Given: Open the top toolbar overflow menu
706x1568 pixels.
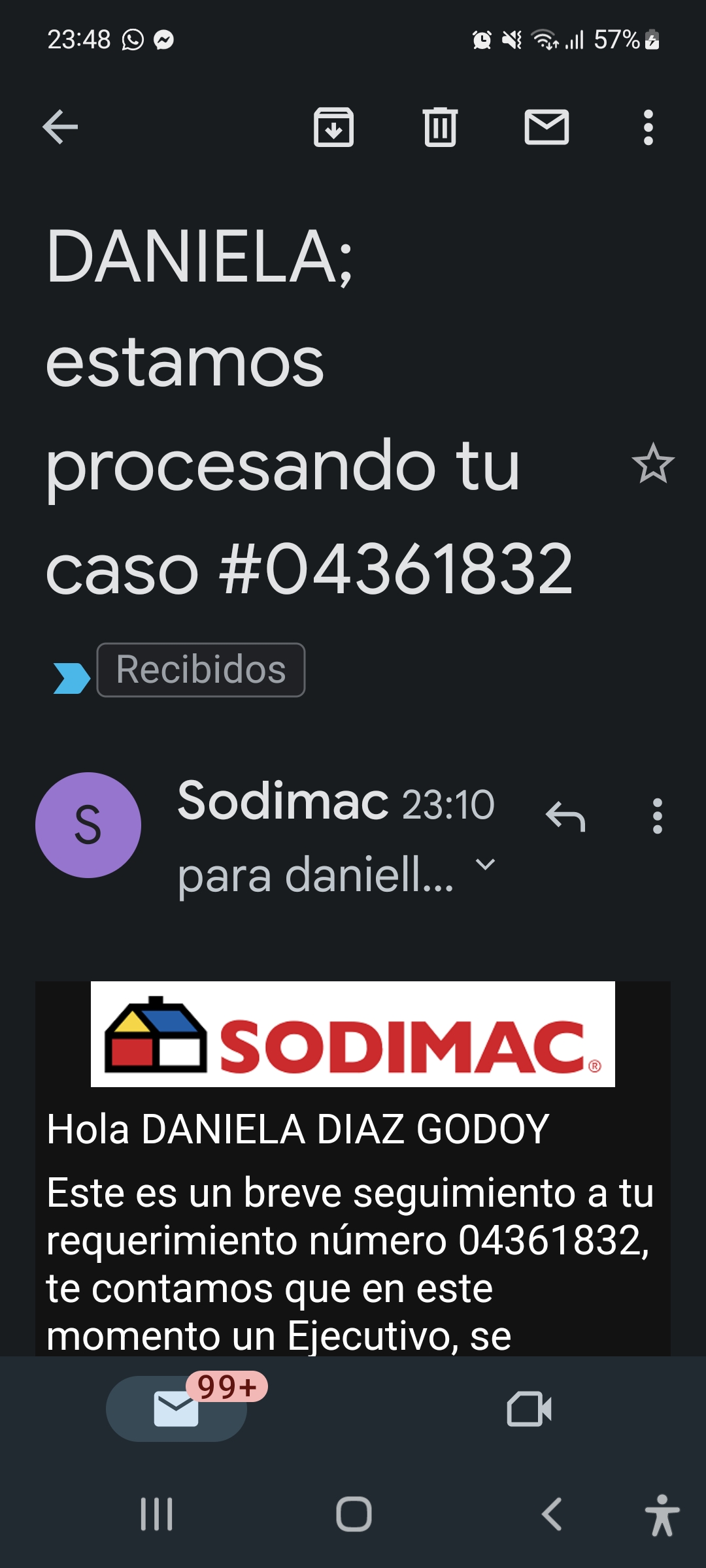Looking at the screenshot, I should pos(648,127).
